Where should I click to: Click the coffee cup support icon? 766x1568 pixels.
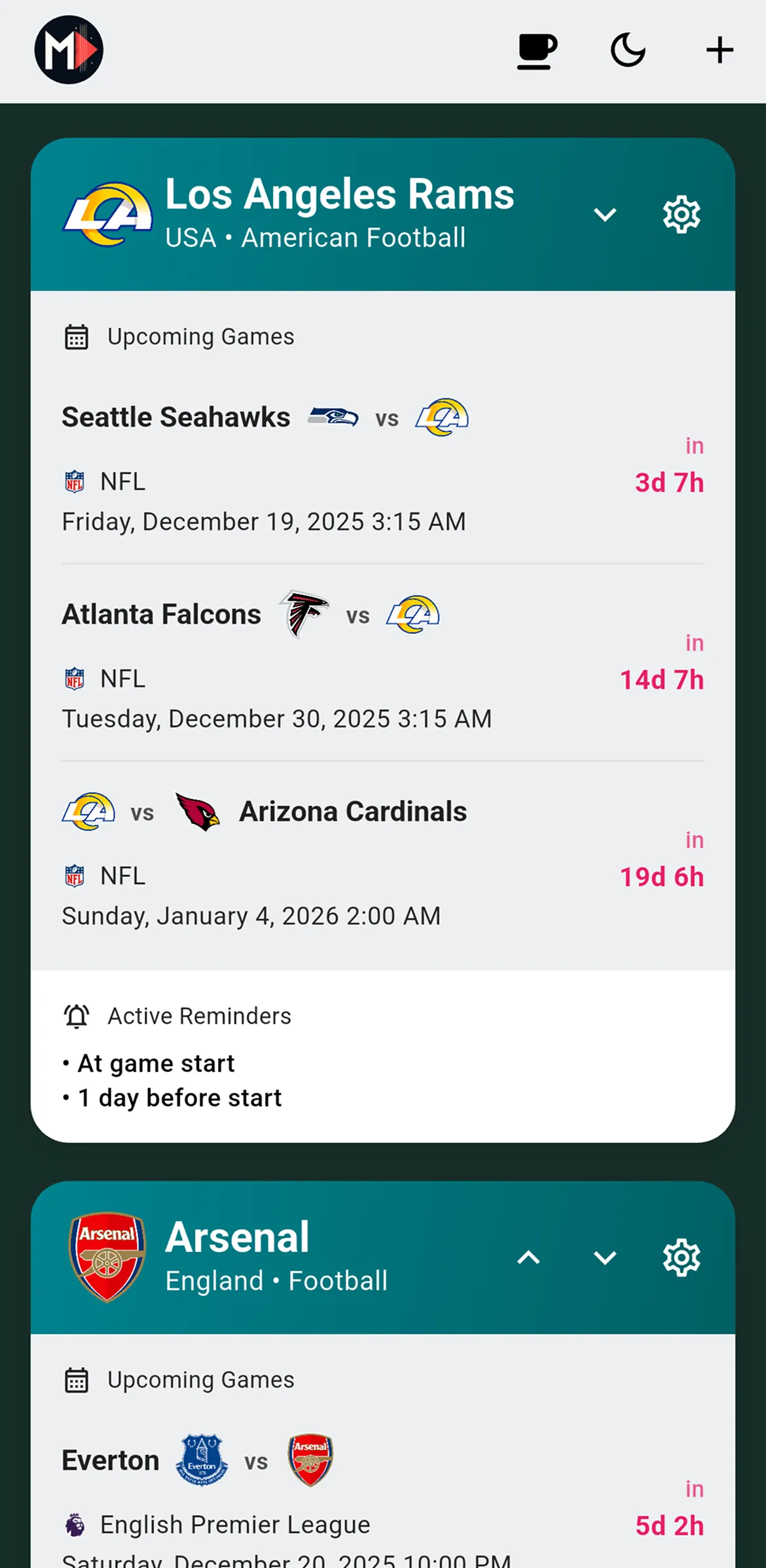pos(536,49)
